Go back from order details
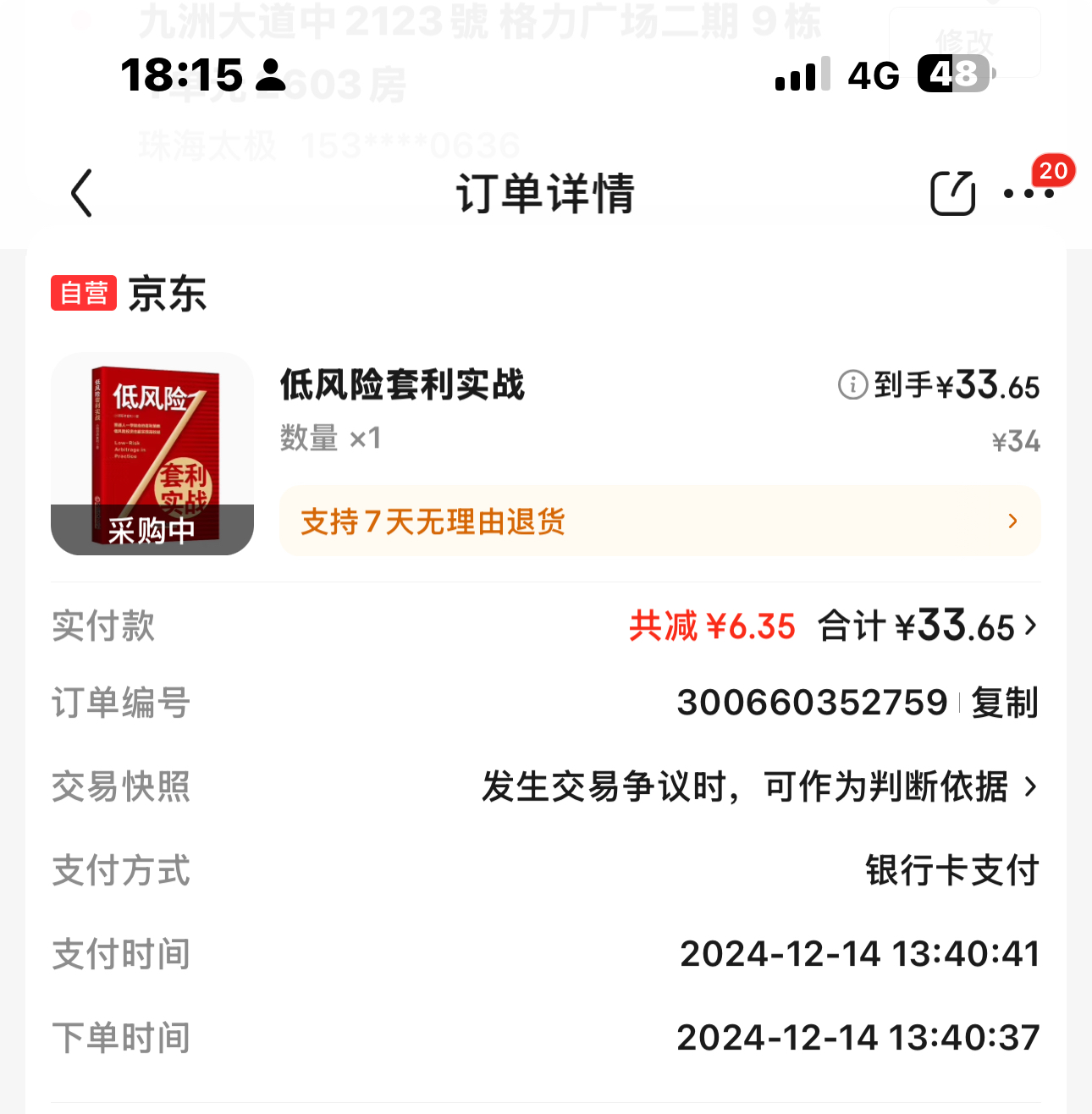 coord(81,193)
